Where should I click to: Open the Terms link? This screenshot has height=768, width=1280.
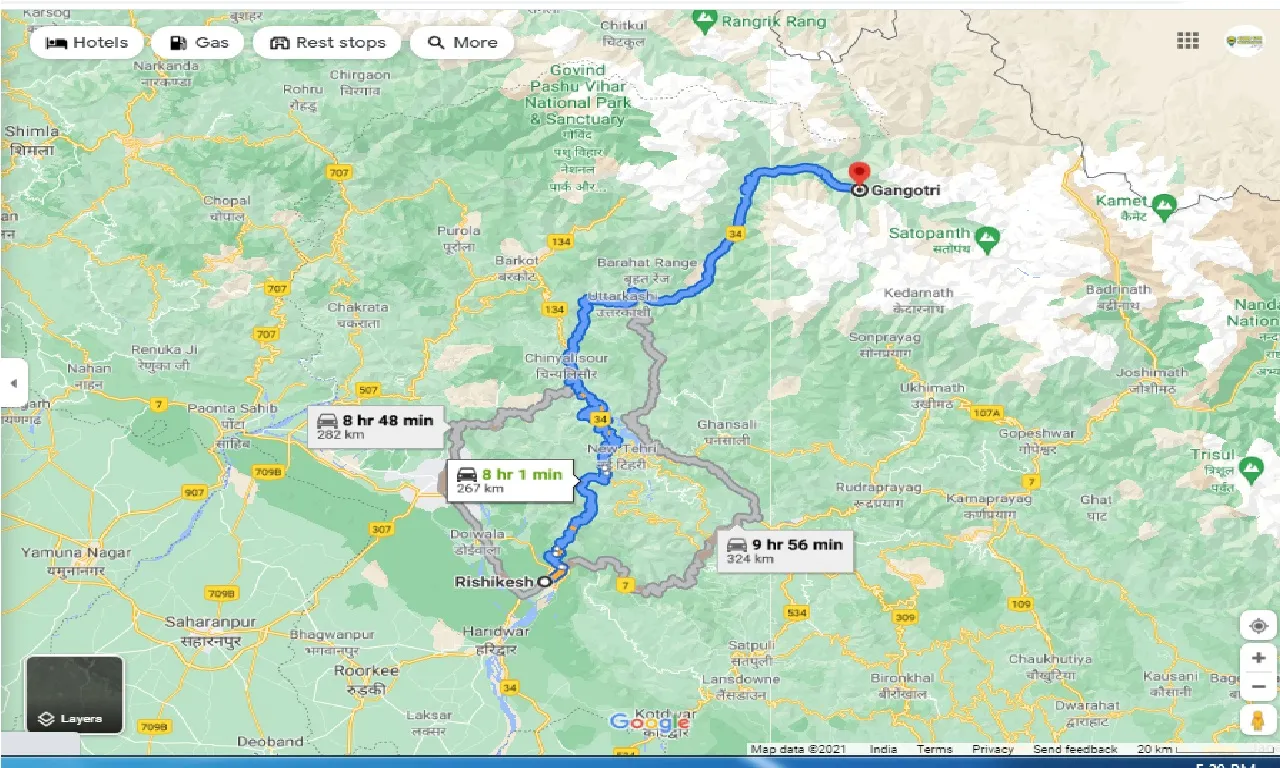pos(935,749)
